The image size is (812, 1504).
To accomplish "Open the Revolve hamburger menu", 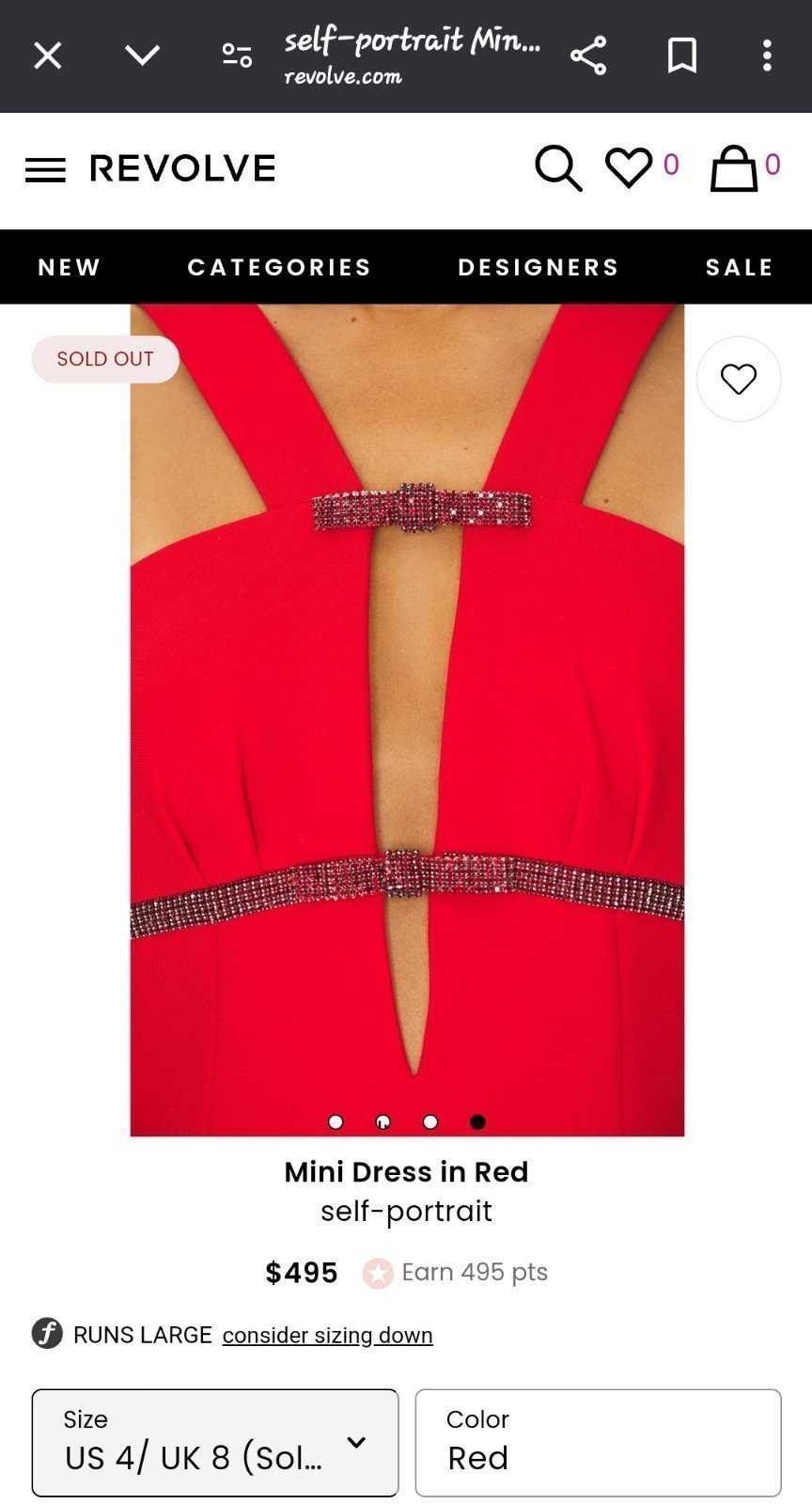I will (x=45, y=170).
